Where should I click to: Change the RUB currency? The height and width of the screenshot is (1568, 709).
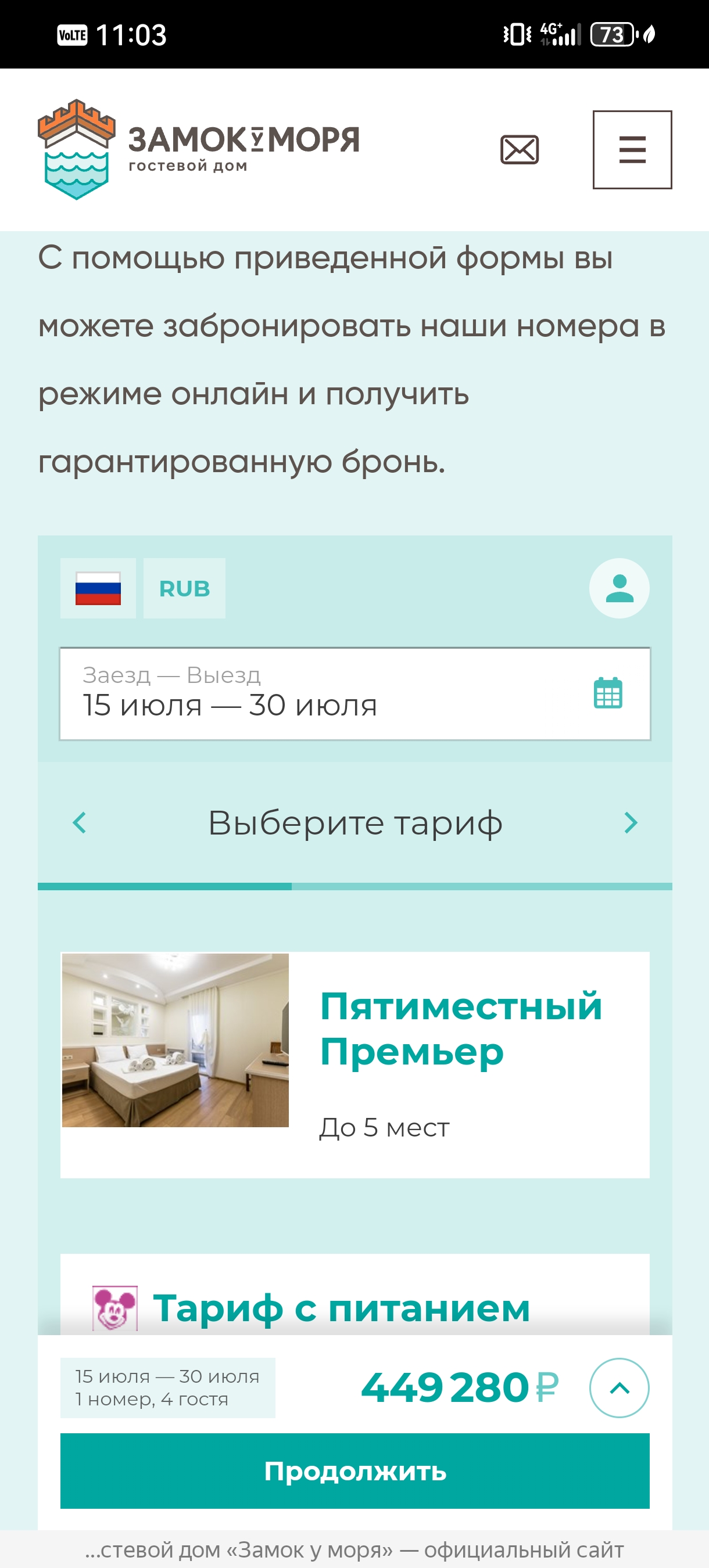(x=185, y=588)
